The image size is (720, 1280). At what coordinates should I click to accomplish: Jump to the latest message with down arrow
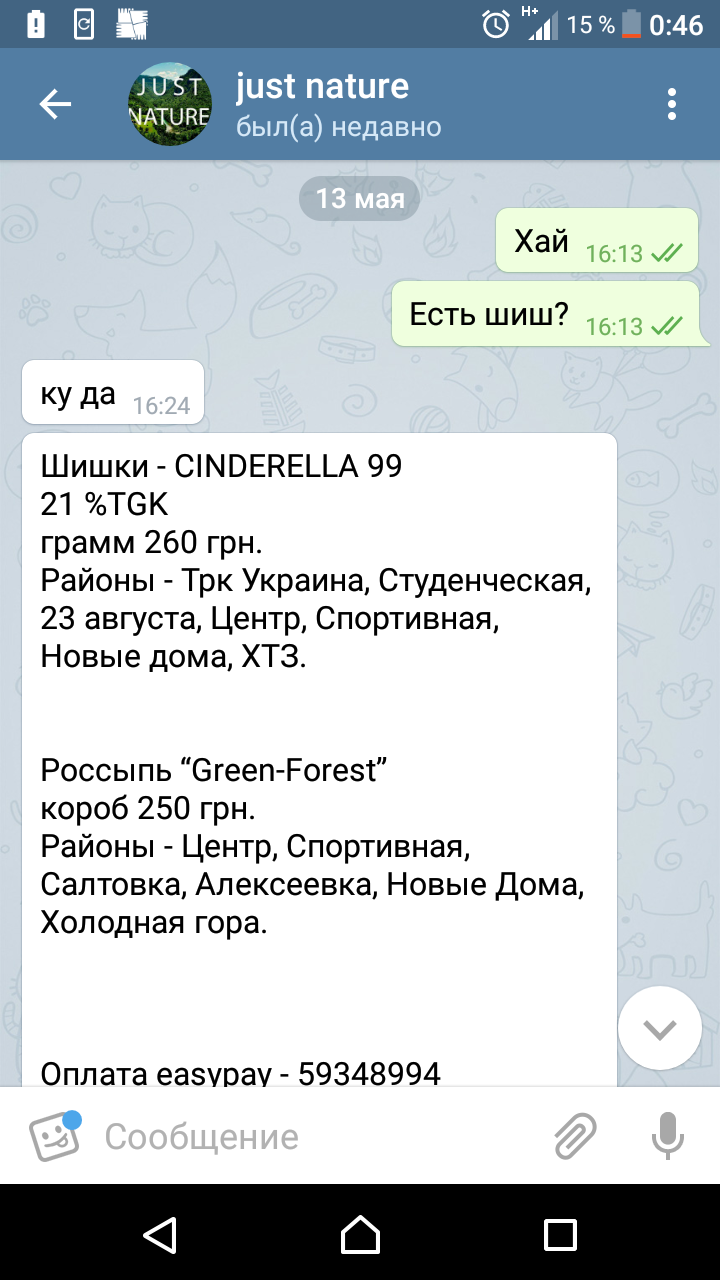coord(660,1028)
